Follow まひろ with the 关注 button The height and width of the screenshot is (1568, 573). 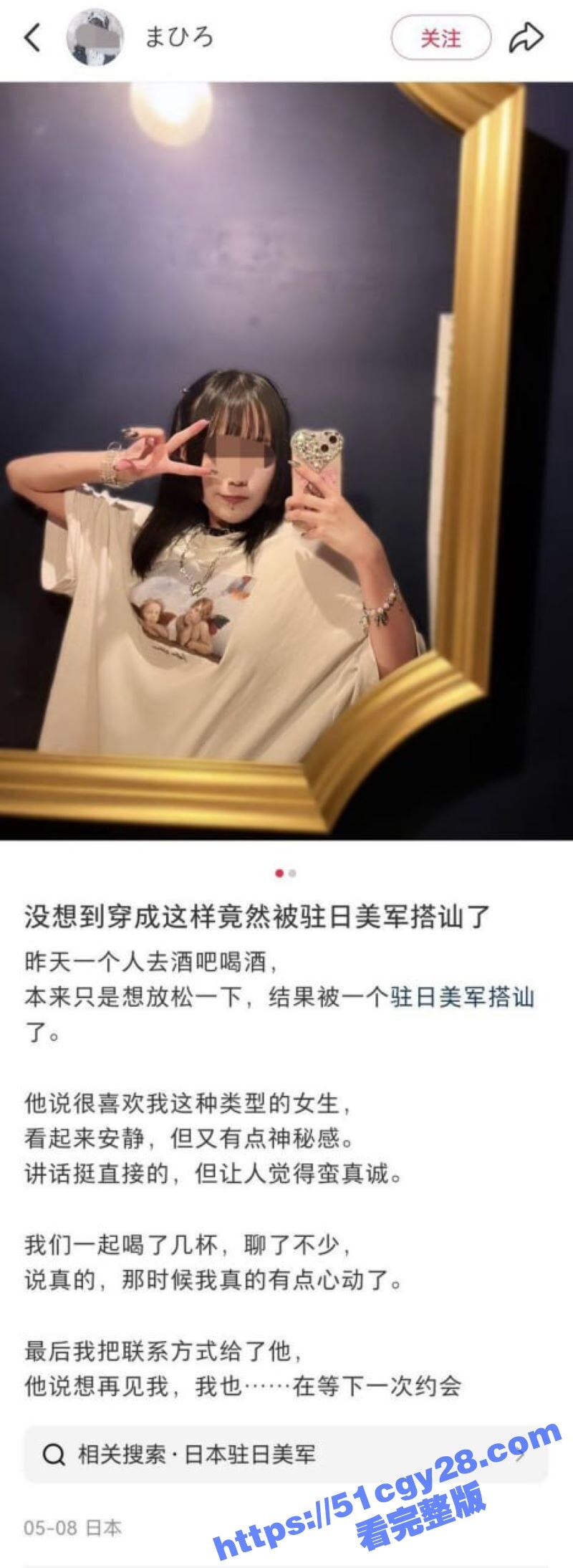(x=440, y=38)
